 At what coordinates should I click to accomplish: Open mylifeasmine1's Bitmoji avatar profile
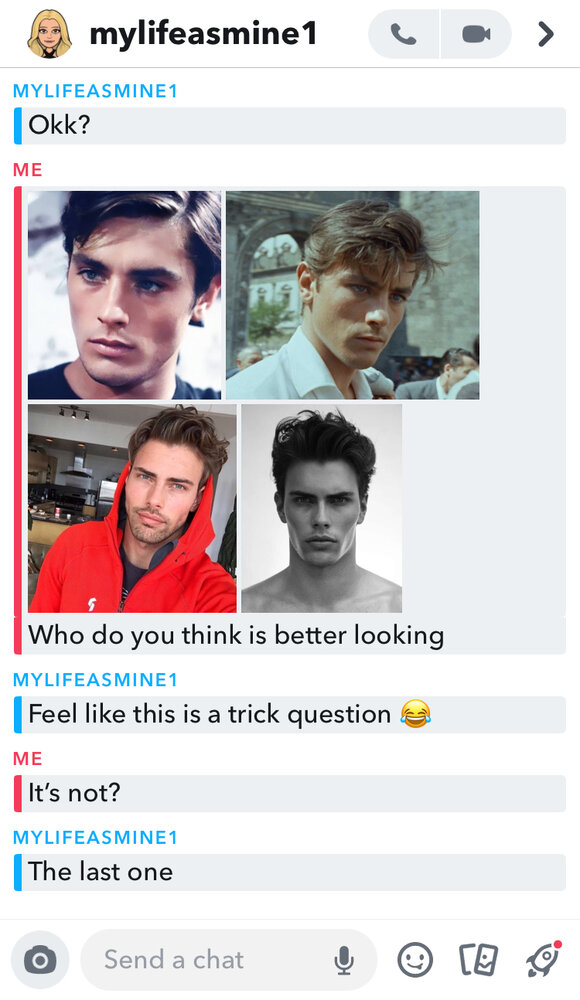tap(49, 34)
